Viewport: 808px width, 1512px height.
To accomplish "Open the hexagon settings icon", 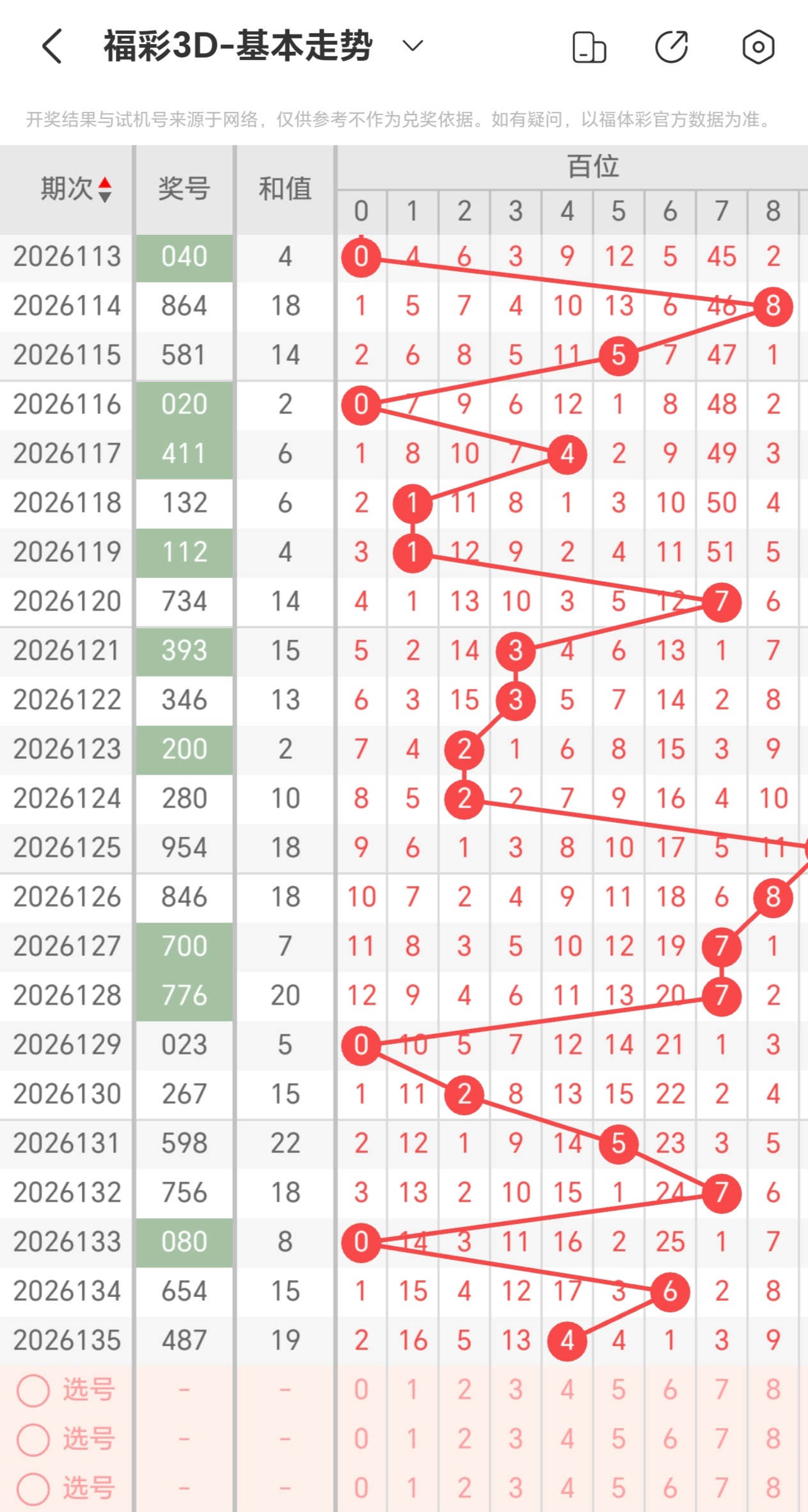I will point(758,47).
